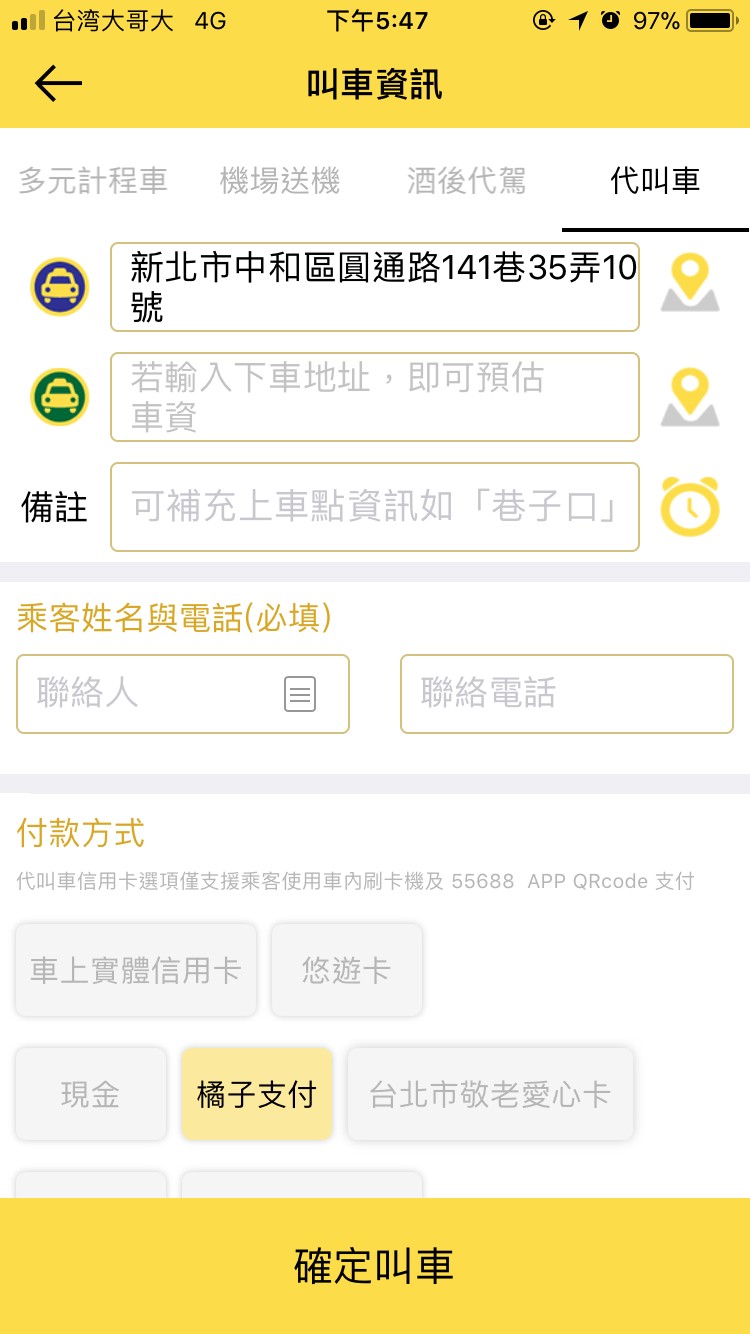
Task: Focus the 聯絡人 name field
Action: 150,694
